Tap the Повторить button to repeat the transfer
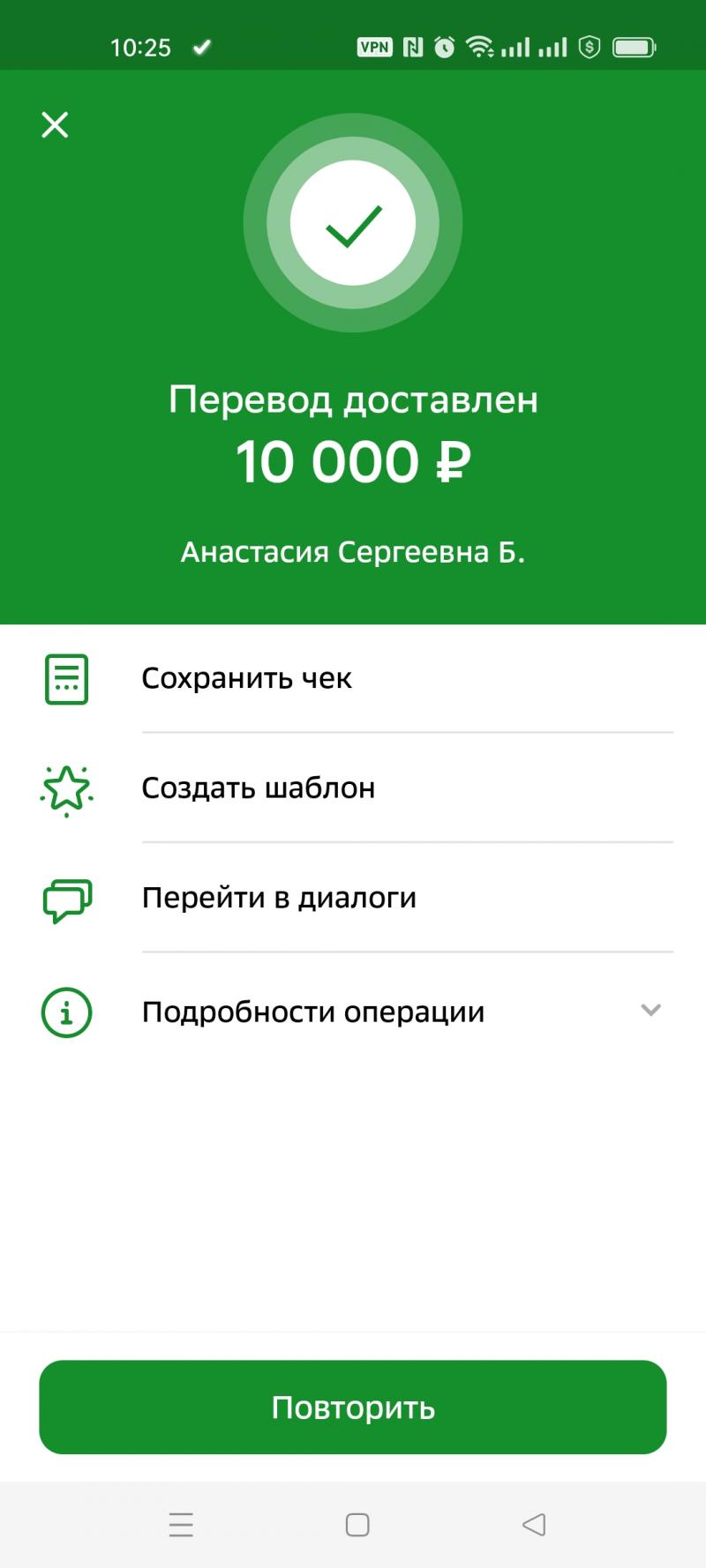 click(353, 1407)
